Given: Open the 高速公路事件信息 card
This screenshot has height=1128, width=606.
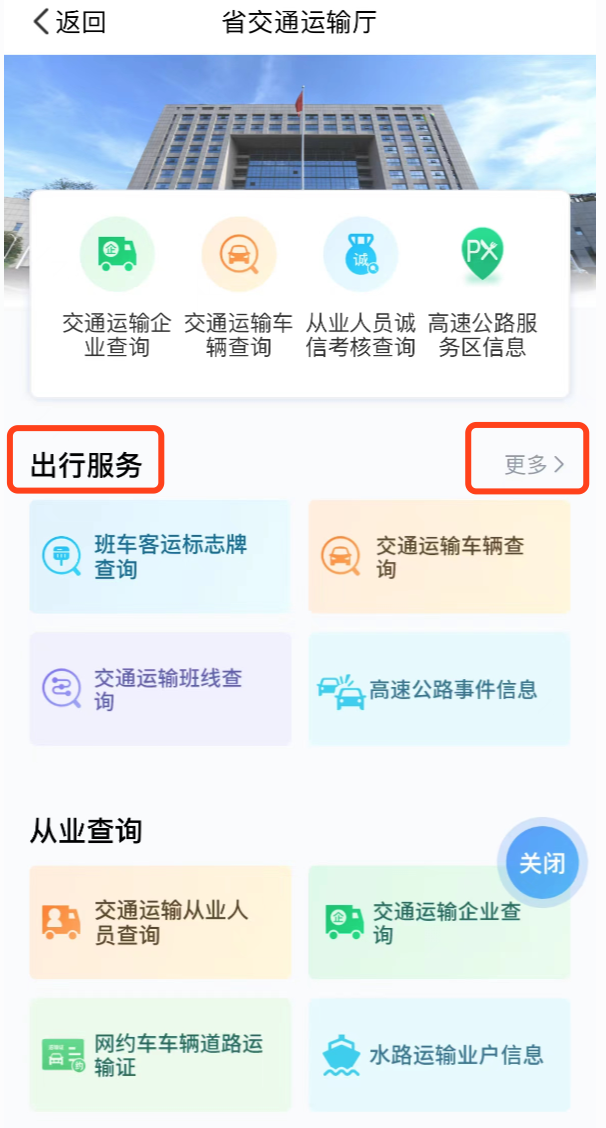Looking at the screenshot, I should tap(439, 689).
